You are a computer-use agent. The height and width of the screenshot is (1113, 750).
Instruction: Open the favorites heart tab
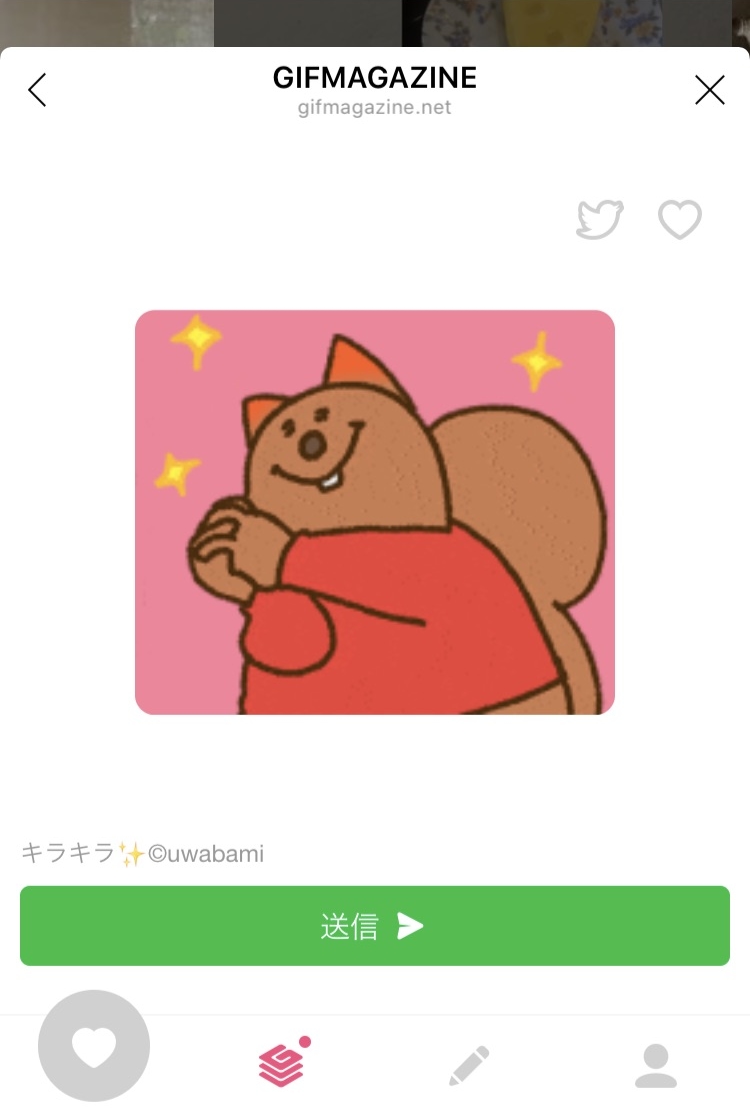click(x=94, y=1047)
